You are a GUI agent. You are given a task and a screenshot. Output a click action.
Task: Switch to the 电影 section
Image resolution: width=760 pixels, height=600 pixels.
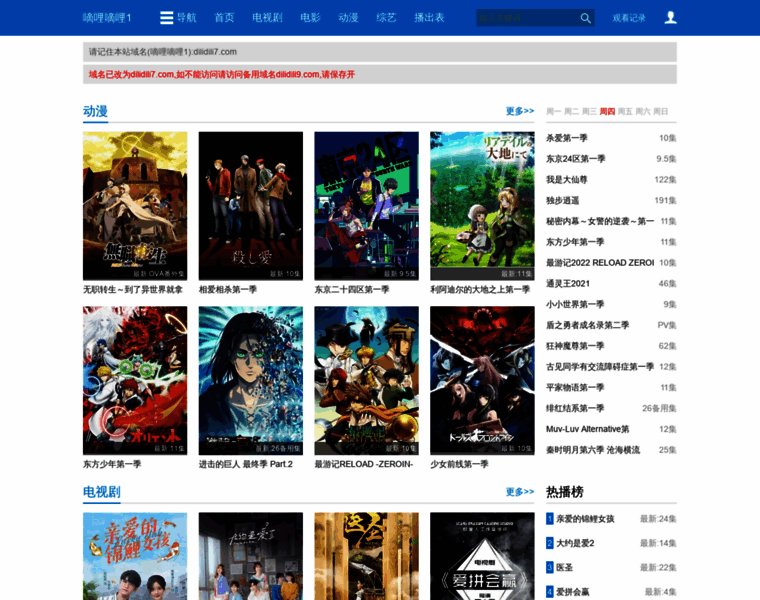pyautogui.click(x=310, y=18)
